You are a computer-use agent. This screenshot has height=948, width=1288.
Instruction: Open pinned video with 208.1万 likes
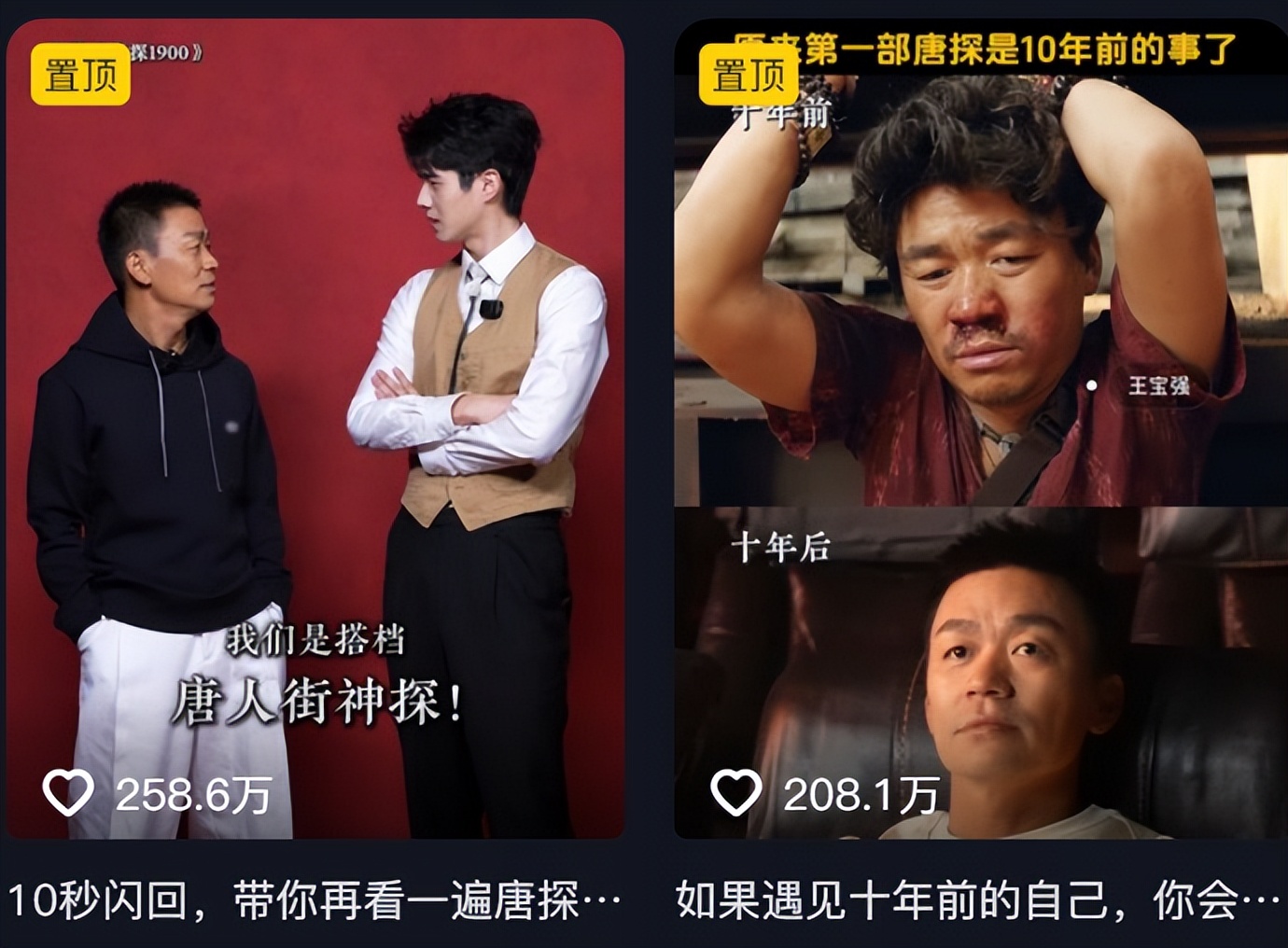coord(980,429)
